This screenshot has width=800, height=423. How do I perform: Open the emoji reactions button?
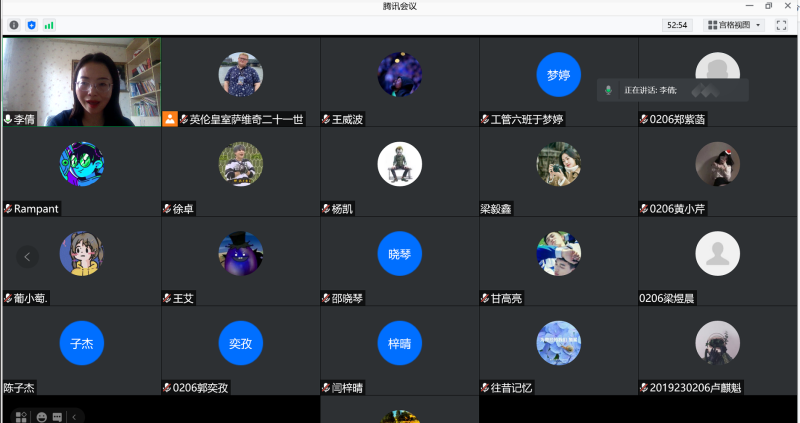point(42,416)
